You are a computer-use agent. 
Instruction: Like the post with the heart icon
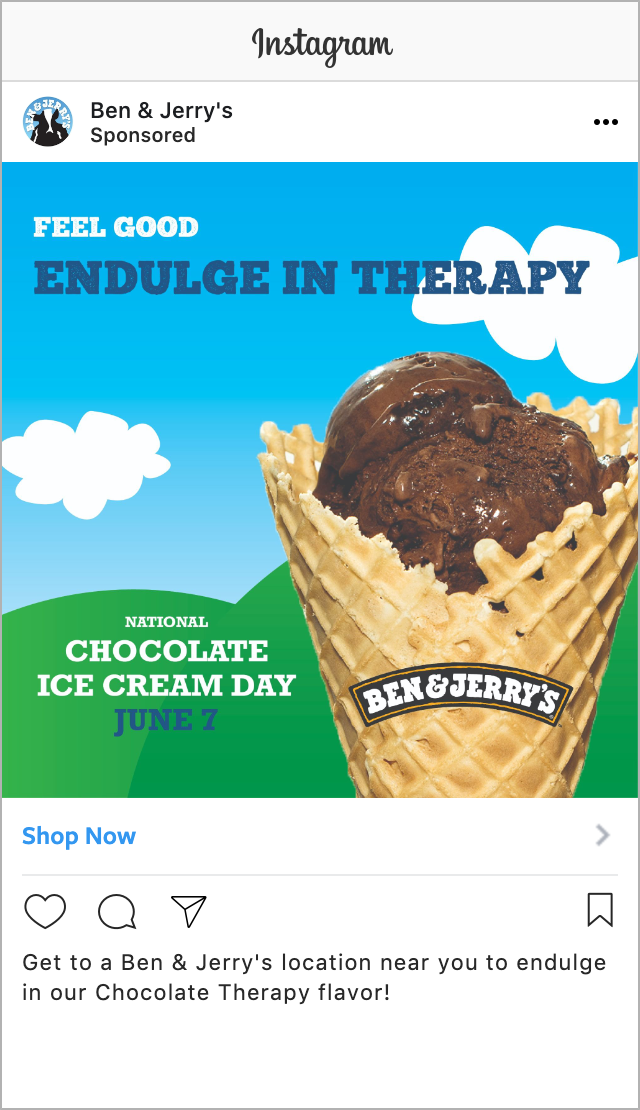(45, 910)
